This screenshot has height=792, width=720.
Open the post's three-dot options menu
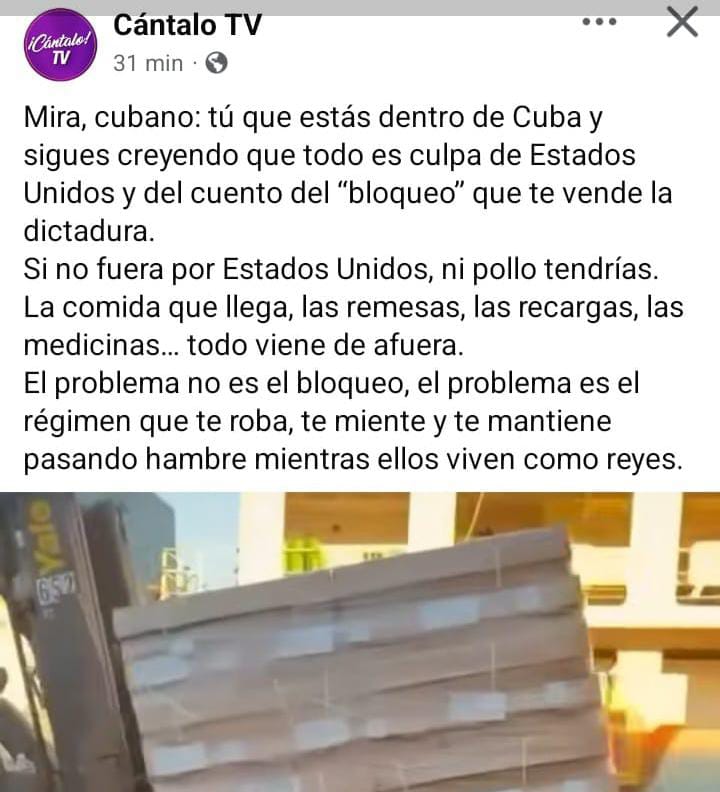[x=599, y=21]
